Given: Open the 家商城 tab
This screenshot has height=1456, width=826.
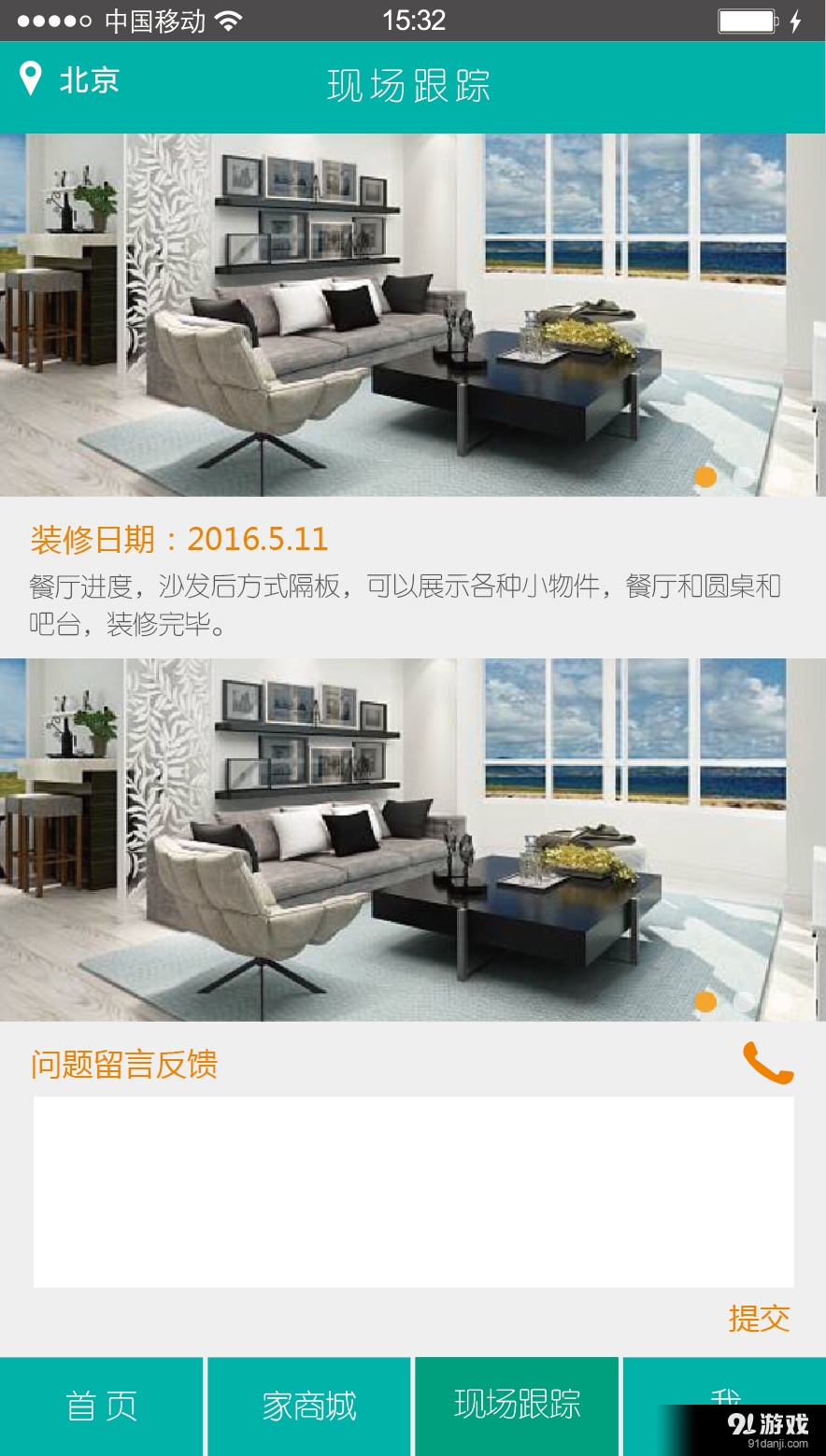Looking at the screenshot, I should 309,1406.
